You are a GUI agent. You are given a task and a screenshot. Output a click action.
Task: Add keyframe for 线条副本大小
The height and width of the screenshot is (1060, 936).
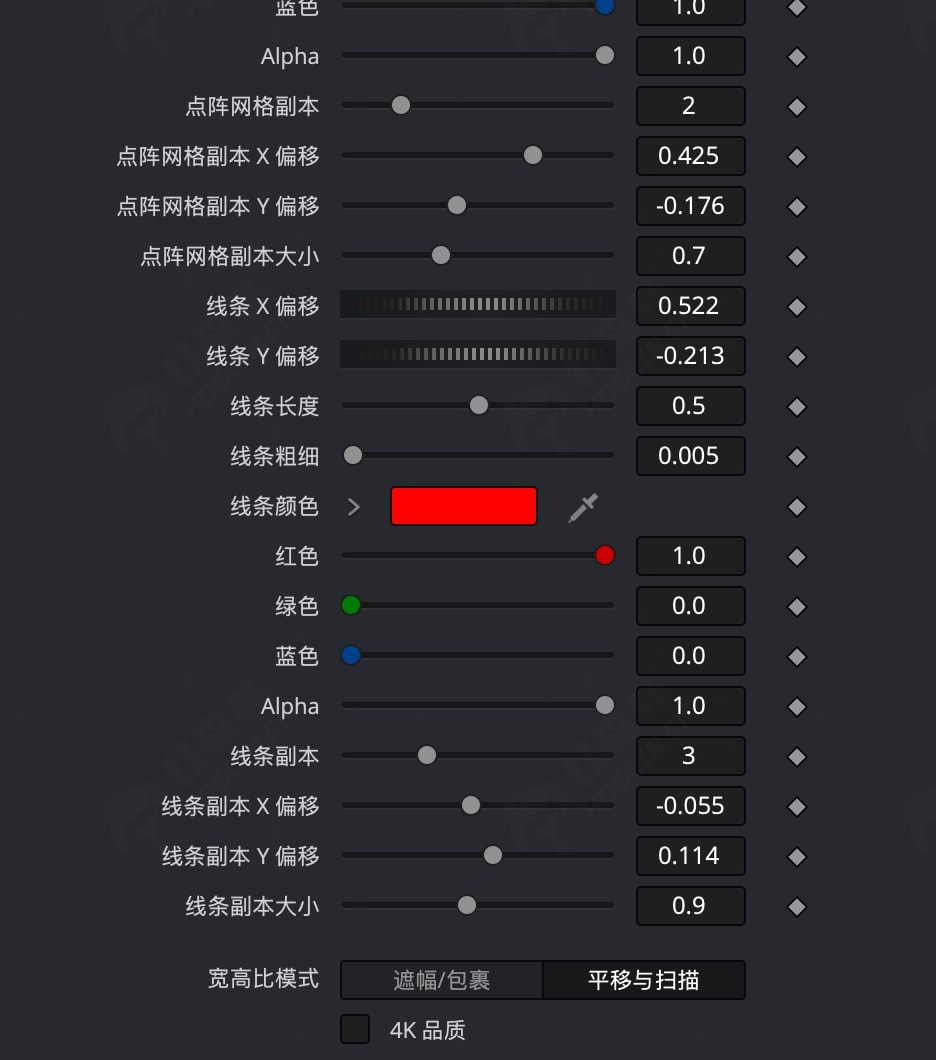pyautogui.click(x=797, y=907)
